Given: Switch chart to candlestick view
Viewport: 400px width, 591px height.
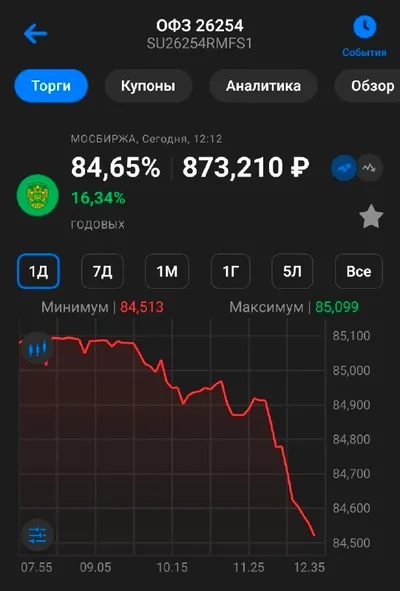Looking at the screenshot, I should [37, 348].
